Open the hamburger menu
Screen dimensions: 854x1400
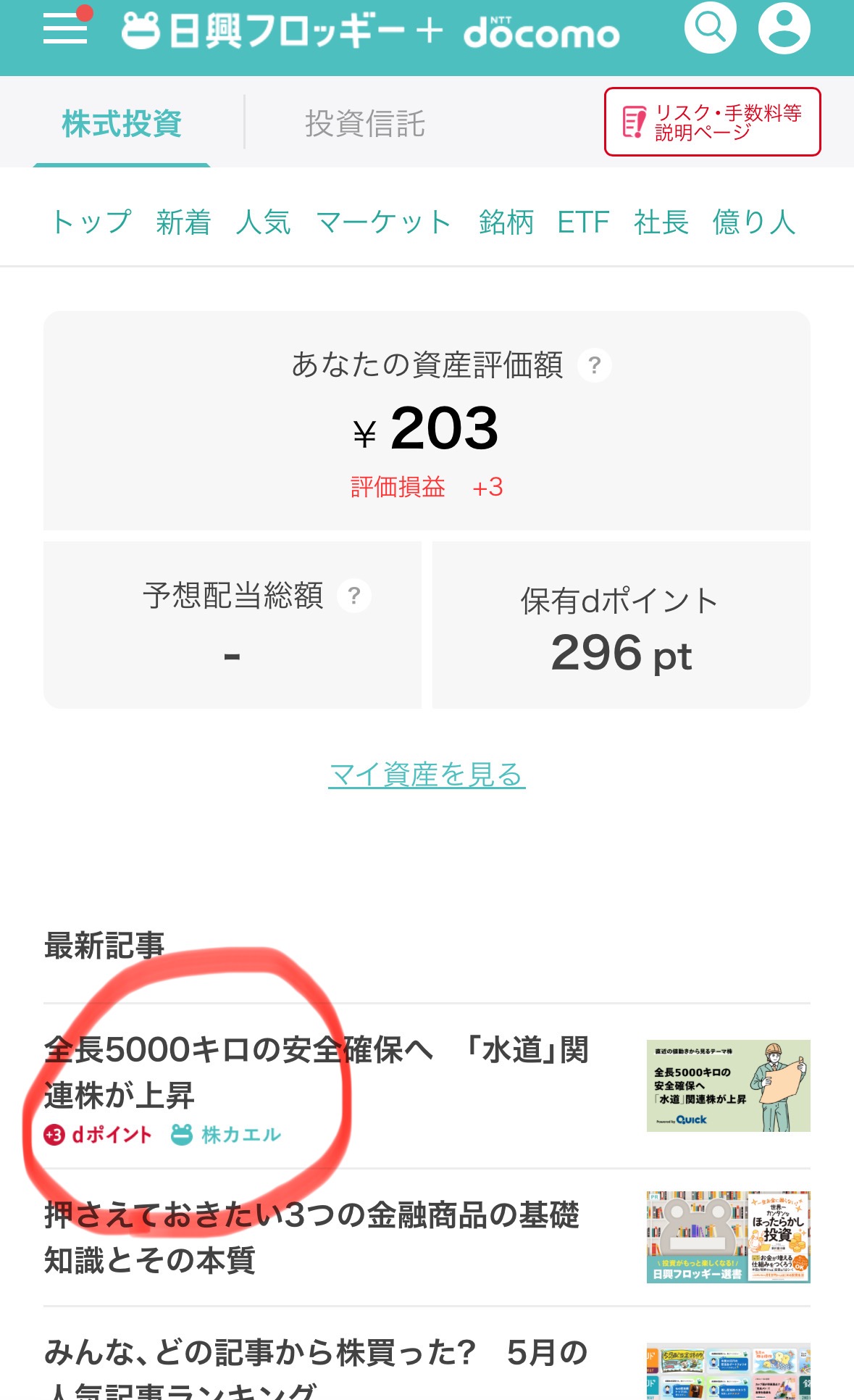pos(64,29)
